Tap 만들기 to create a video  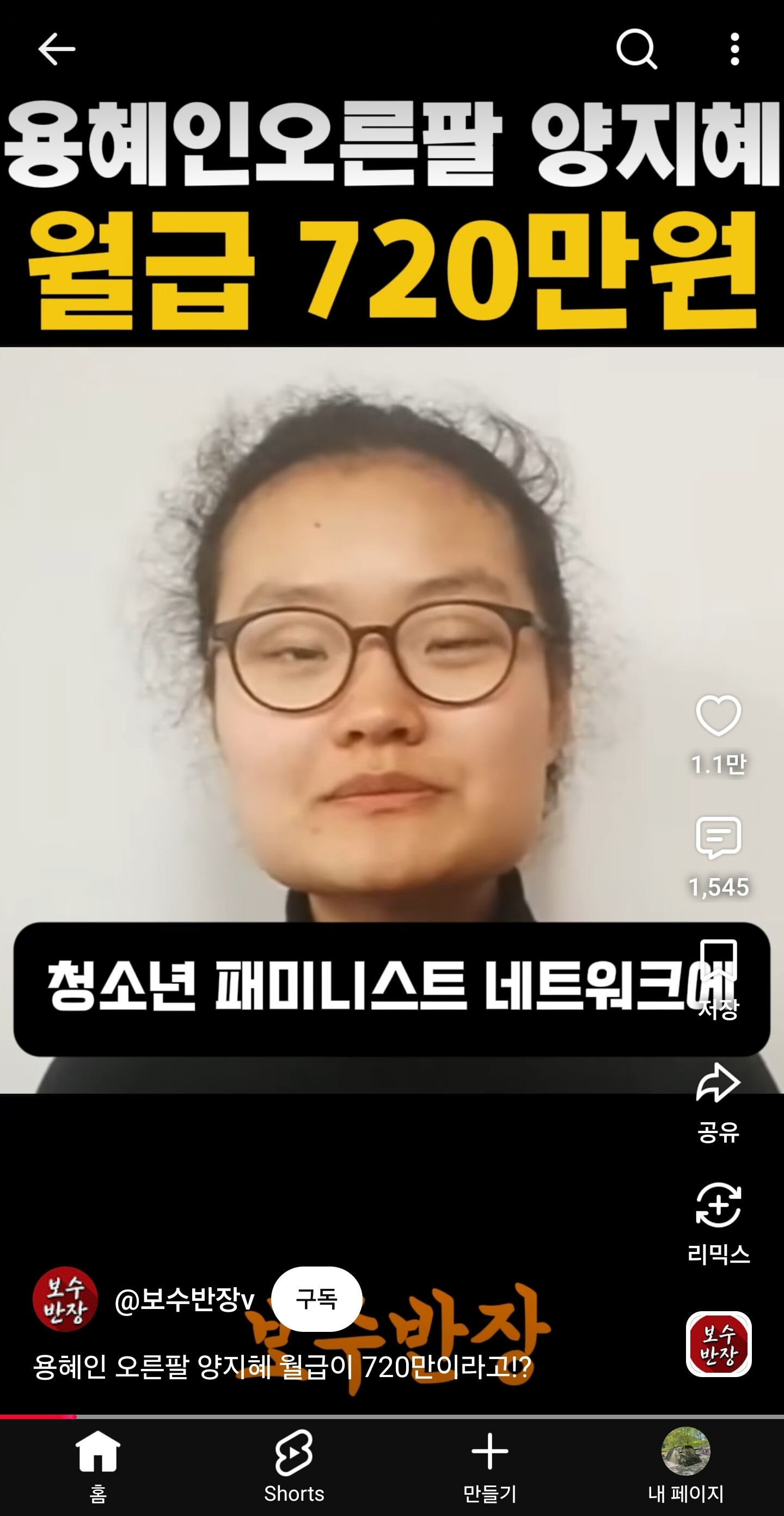tap(490, 1466)
